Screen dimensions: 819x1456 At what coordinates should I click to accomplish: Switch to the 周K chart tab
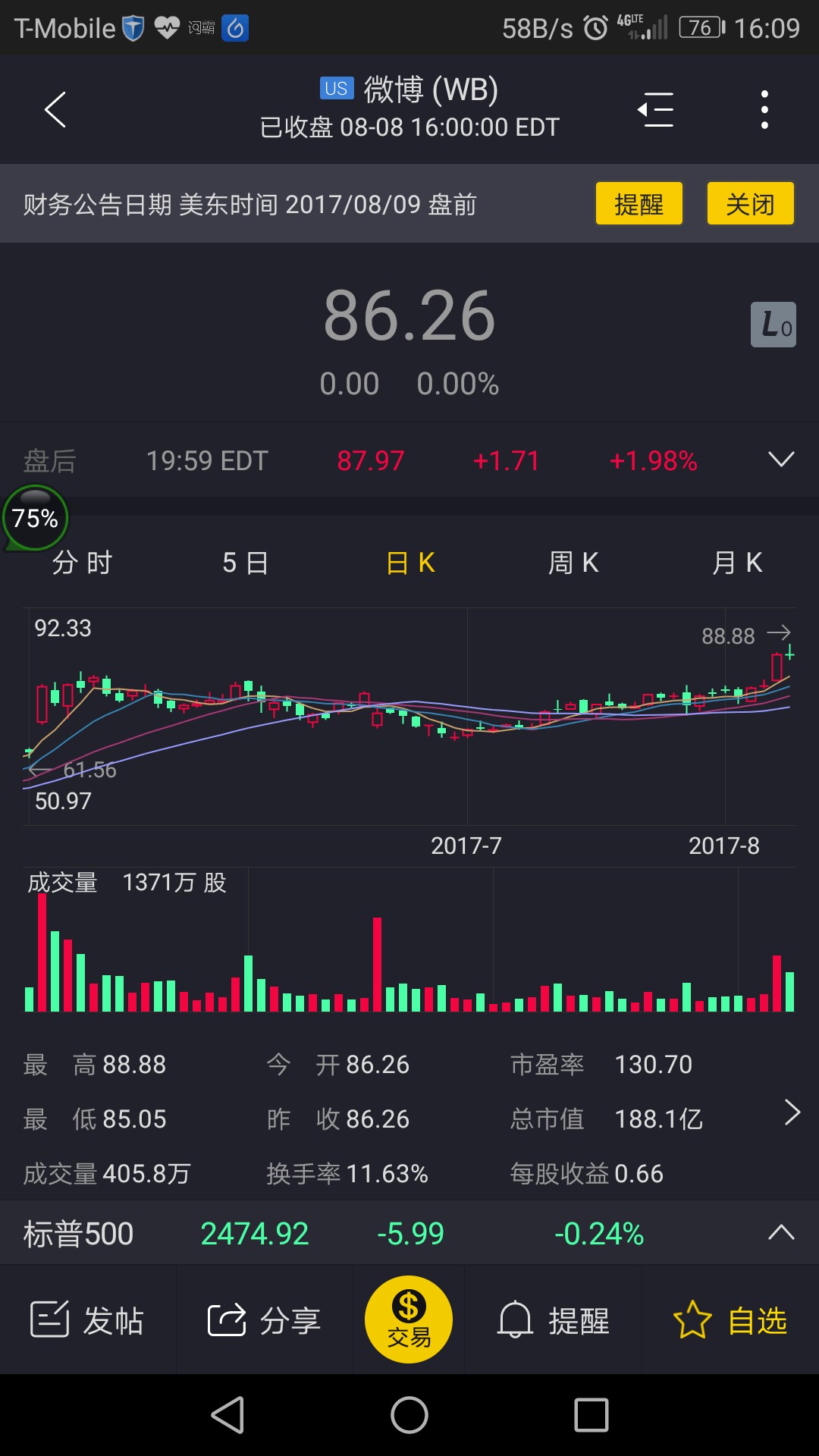pyautogui.click(x=573, y=563)
